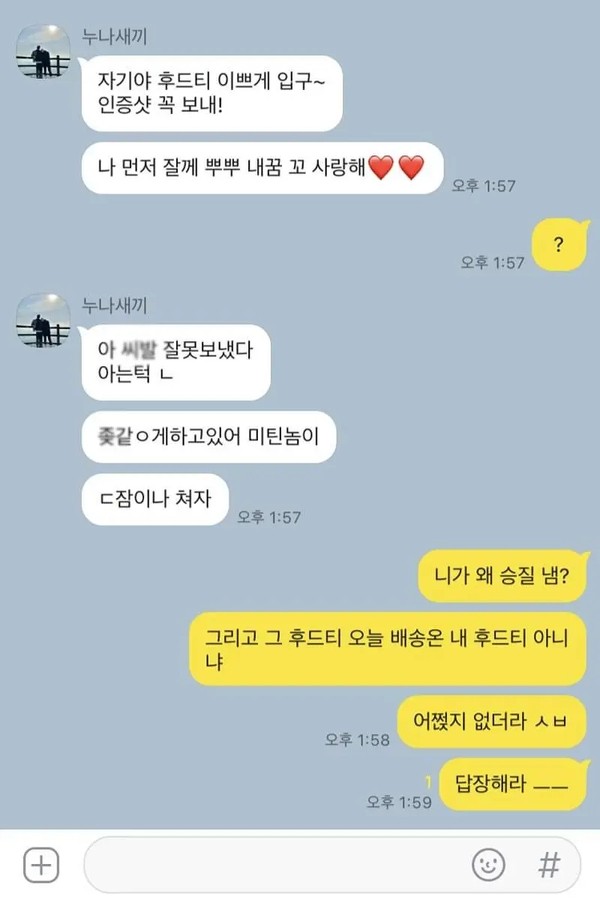Open the emoticon picker
This screenshot has width=600, height=900.
(487, 864)
